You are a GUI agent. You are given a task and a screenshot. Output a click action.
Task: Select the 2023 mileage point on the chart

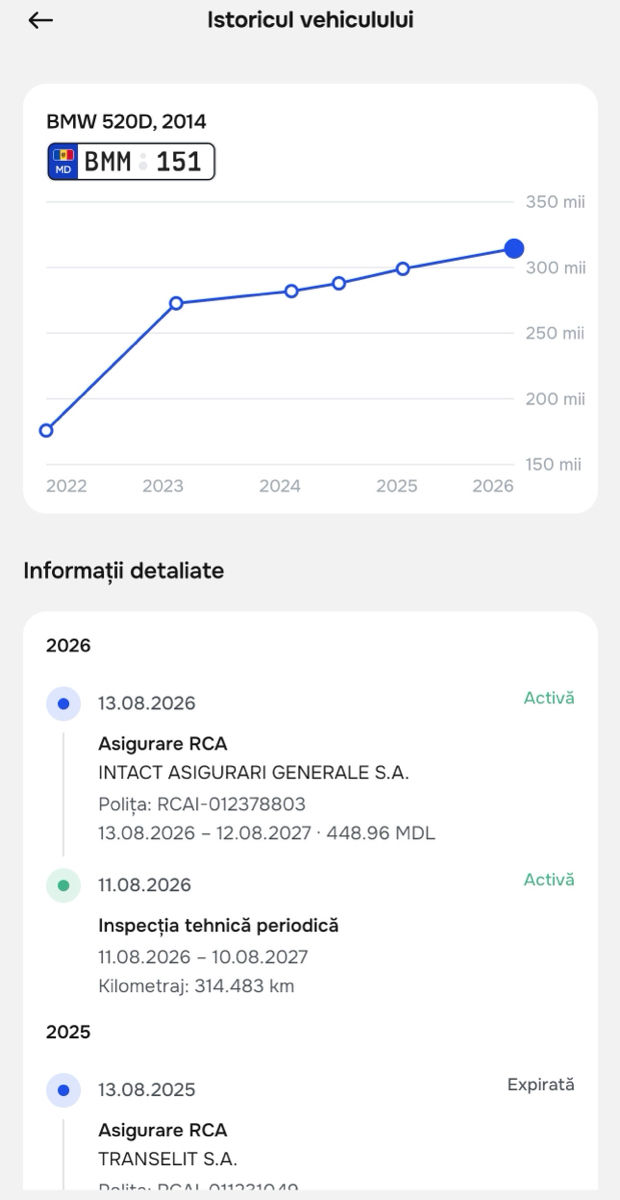tap(176, 303)
